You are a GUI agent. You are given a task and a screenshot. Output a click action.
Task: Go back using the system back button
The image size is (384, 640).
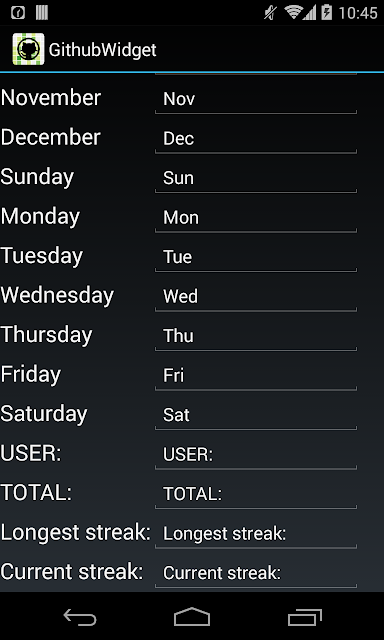tap(80, 616)
